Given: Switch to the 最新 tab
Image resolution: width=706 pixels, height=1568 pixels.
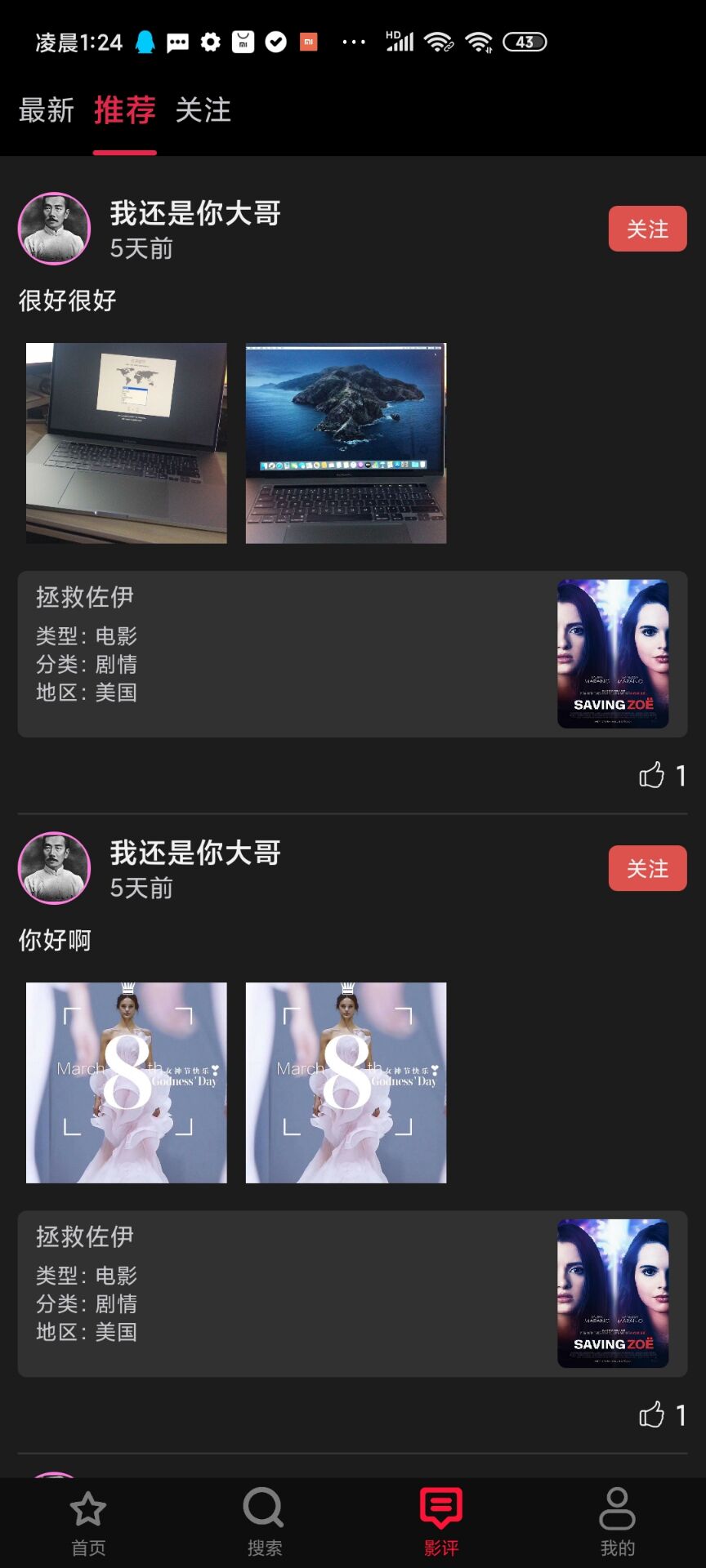Looking at the screenshot, I should (x=45, y=110).
